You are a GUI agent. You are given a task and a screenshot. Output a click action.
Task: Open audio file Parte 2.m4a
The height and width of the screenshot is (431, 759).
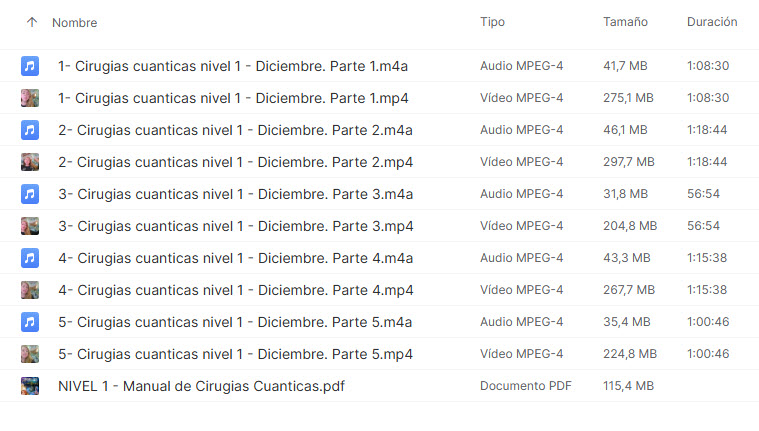tap(235, 130)
